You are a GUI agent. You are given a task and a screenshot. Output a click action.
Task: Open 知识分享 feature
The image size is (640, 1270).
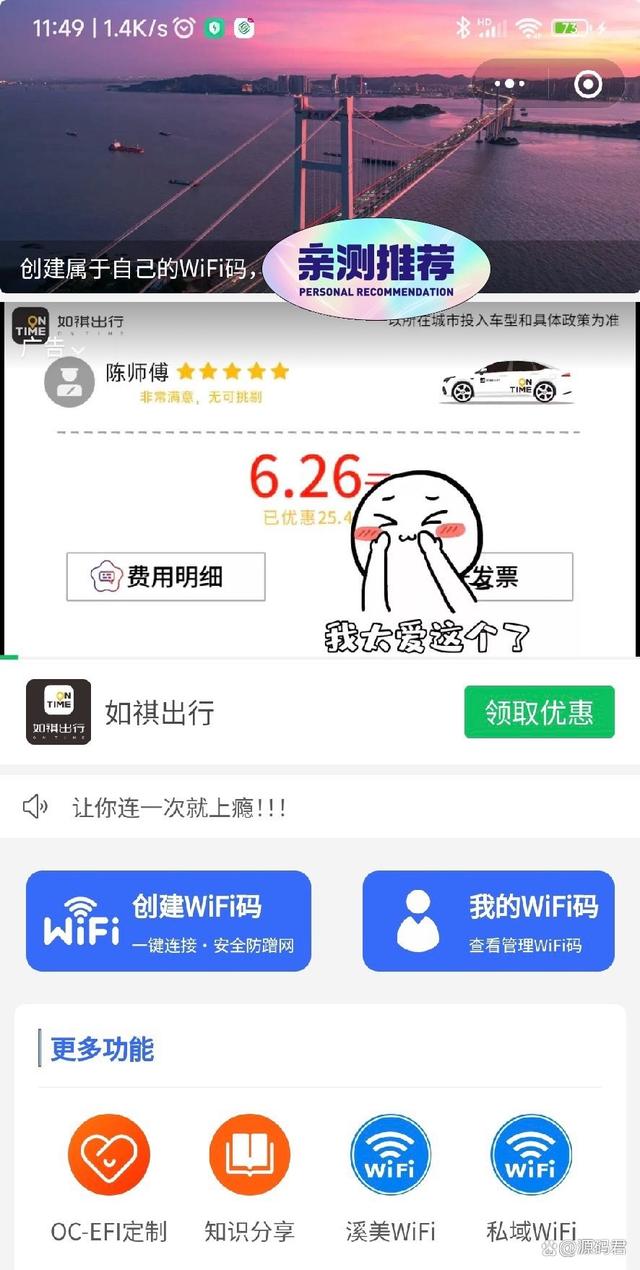pos(249,1178)
